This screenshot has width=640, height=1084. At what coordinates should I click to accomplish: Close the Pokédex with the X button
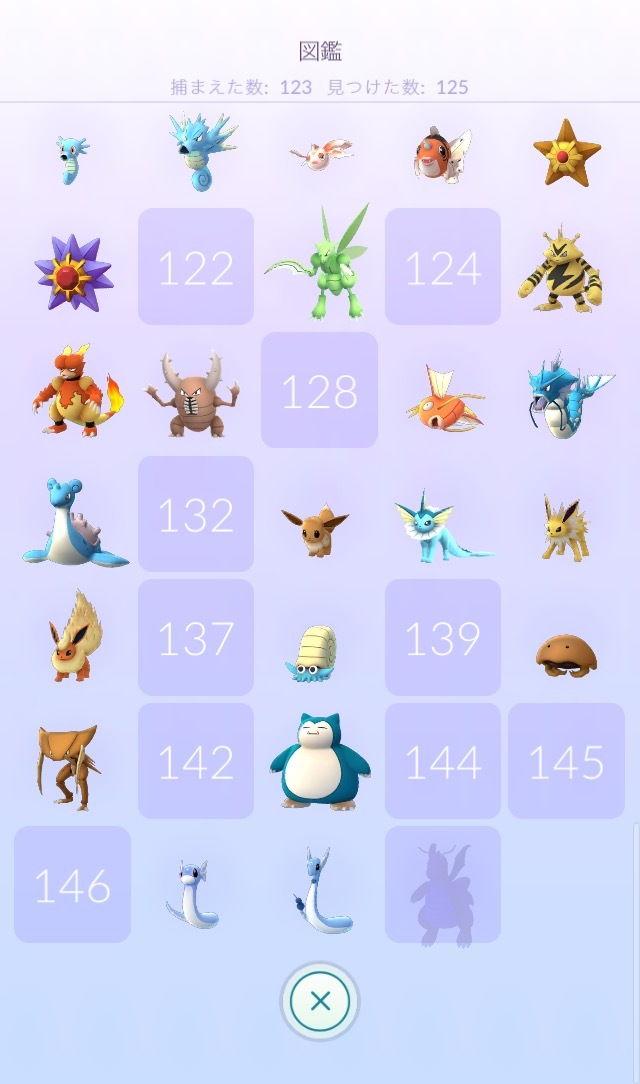[x=320, y=1001]
